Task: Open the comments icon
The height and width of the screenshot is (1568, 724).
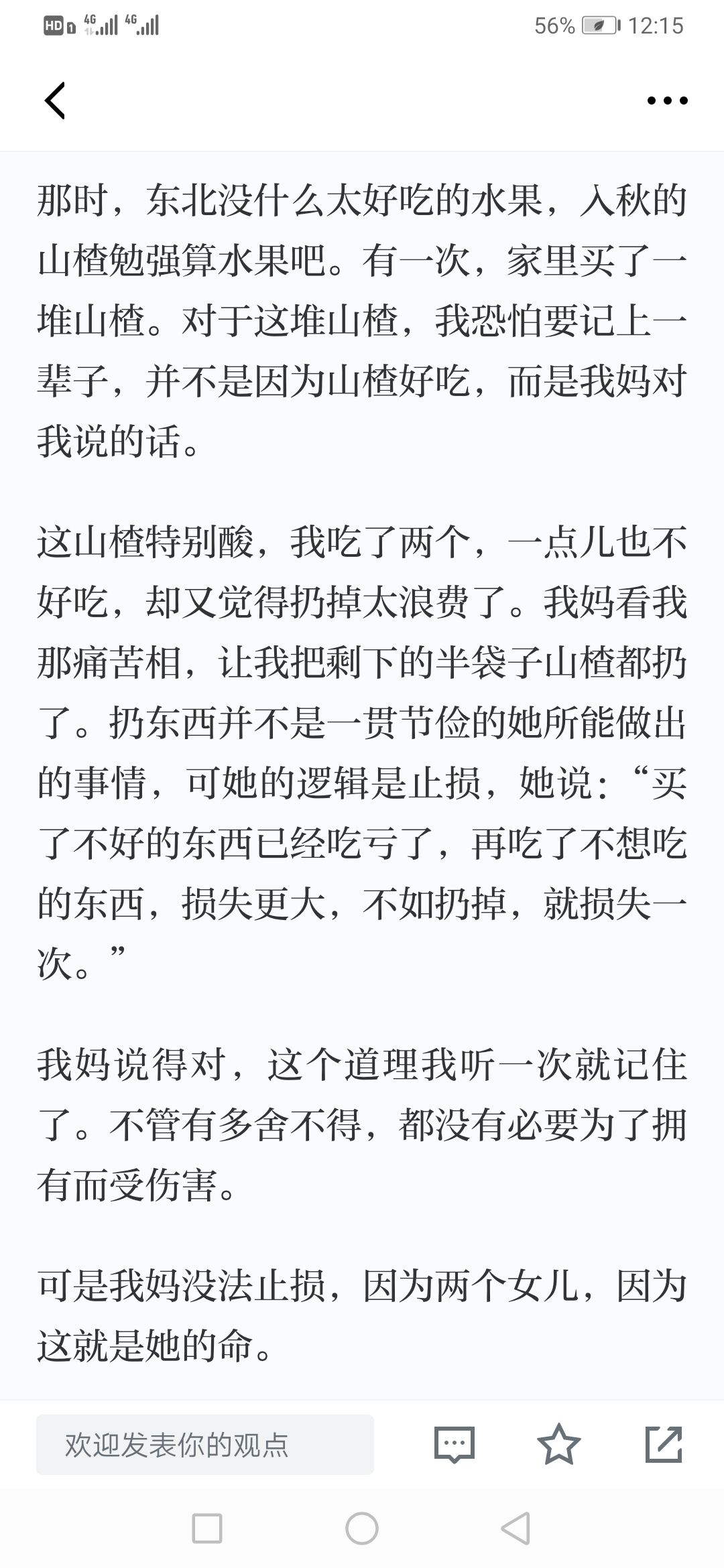Action: (454, 1445)
